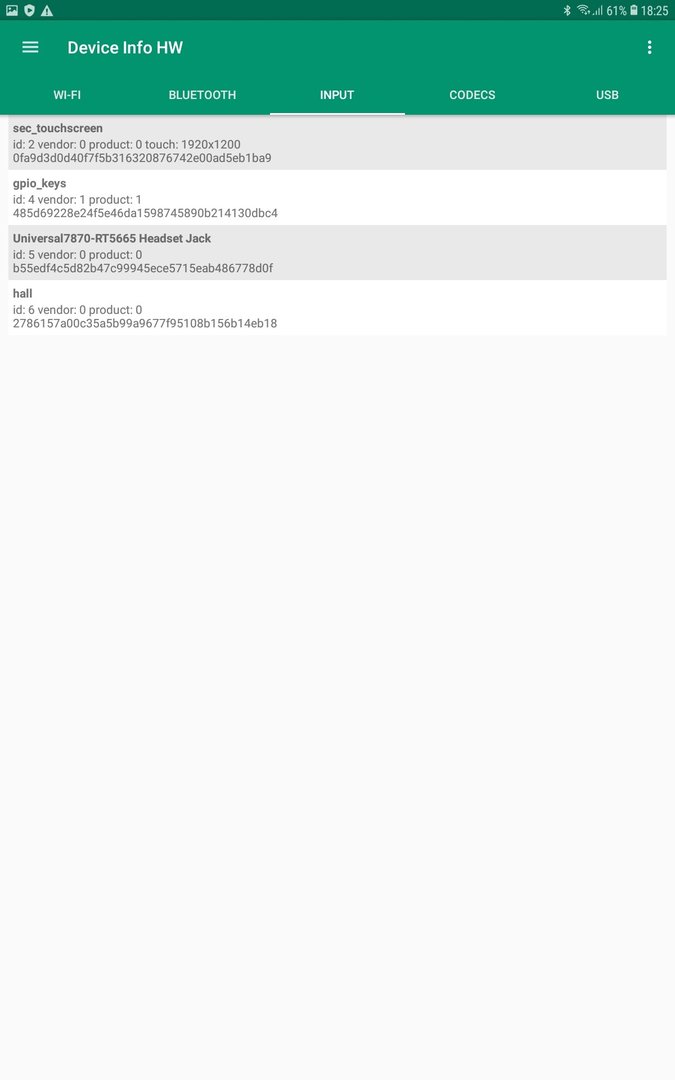Tap the Universal7870-RT5665 Headset Jack row
Image resolution: width=675 pixels, height=1080 pixels.
tap(337, 253)
